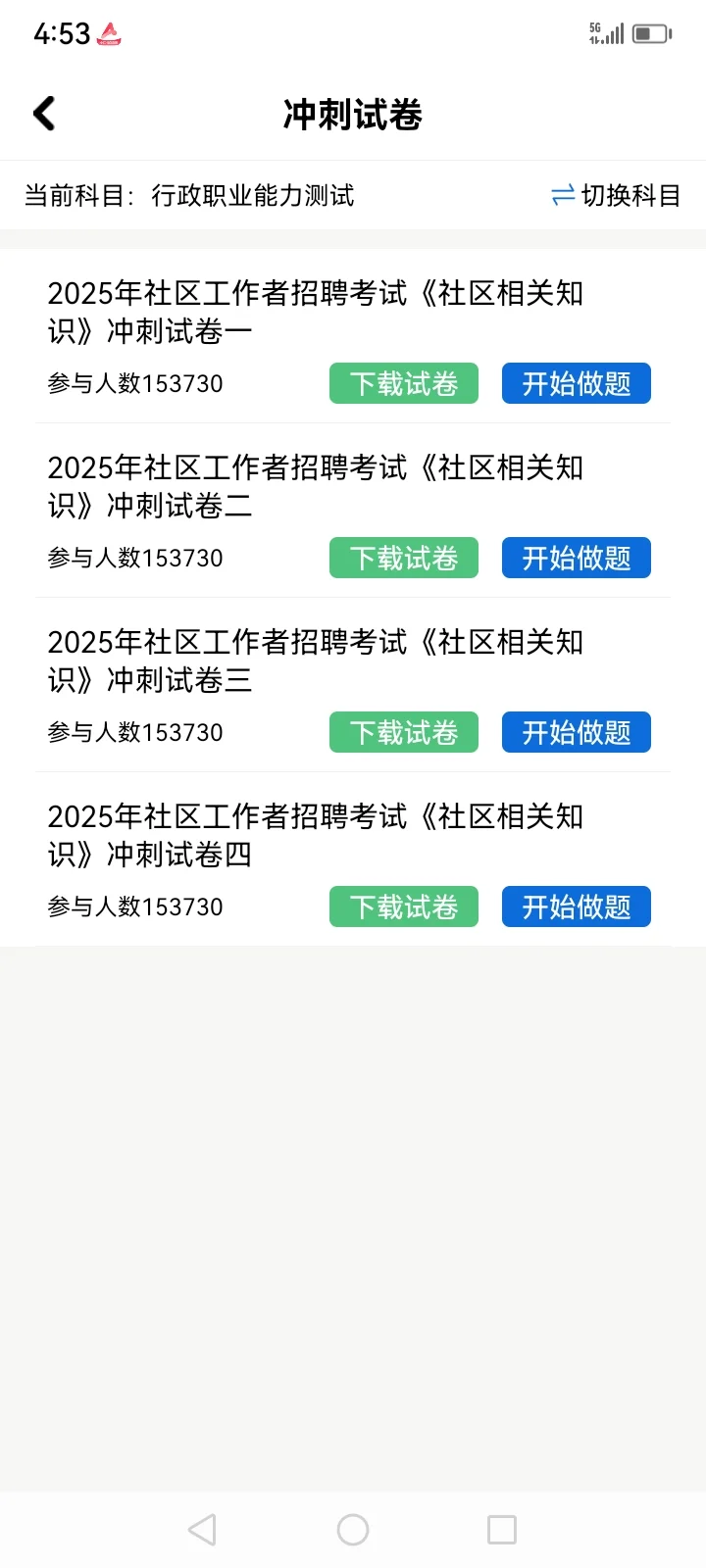Tap 开始做题 for 冲刺试卷四
Image resolution: width=706 pixels, height=1568 pixels.
(577, 906)
